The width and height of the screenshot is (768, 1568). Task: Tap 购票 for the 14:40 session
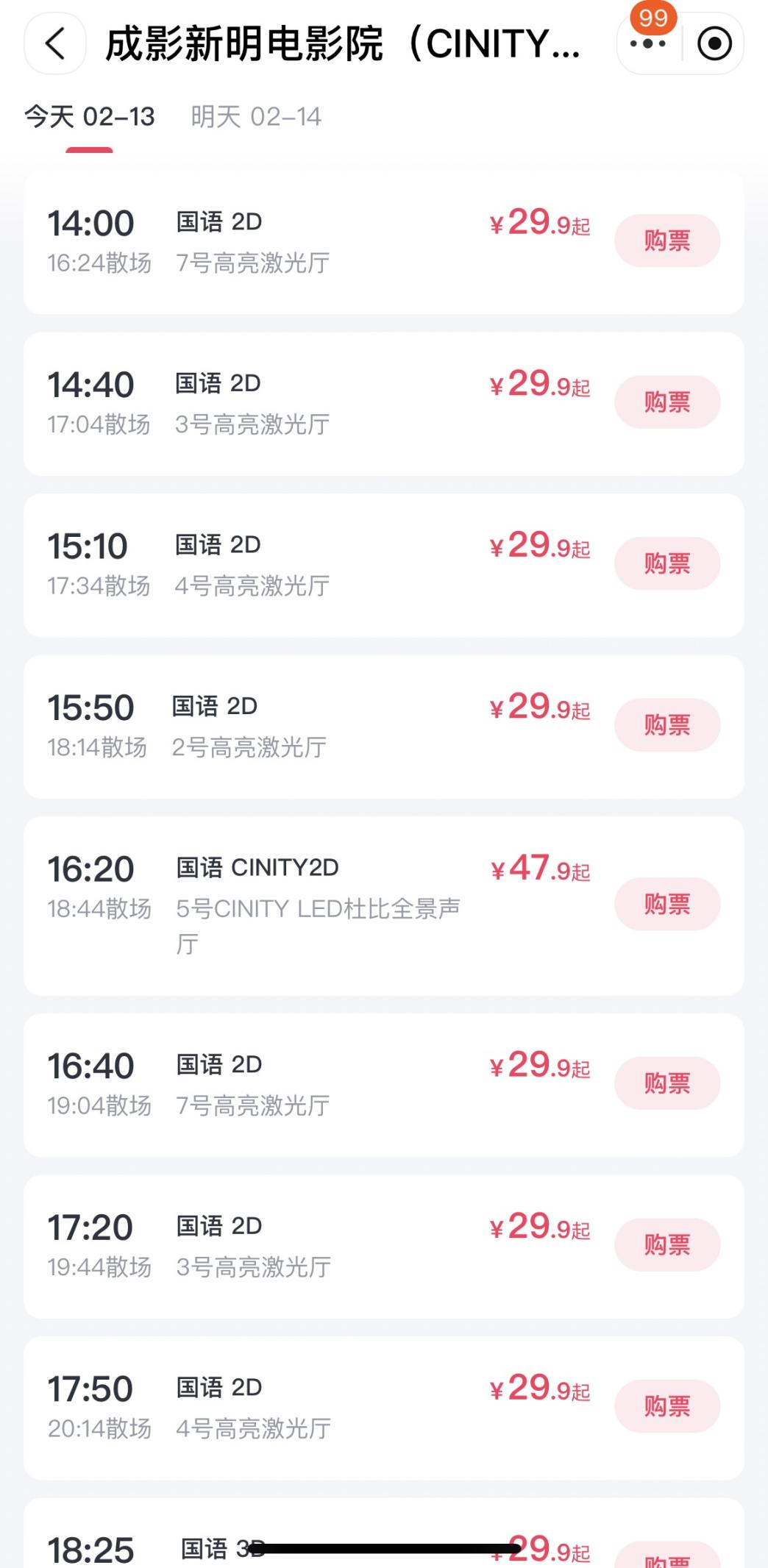[x=666, y=402]
